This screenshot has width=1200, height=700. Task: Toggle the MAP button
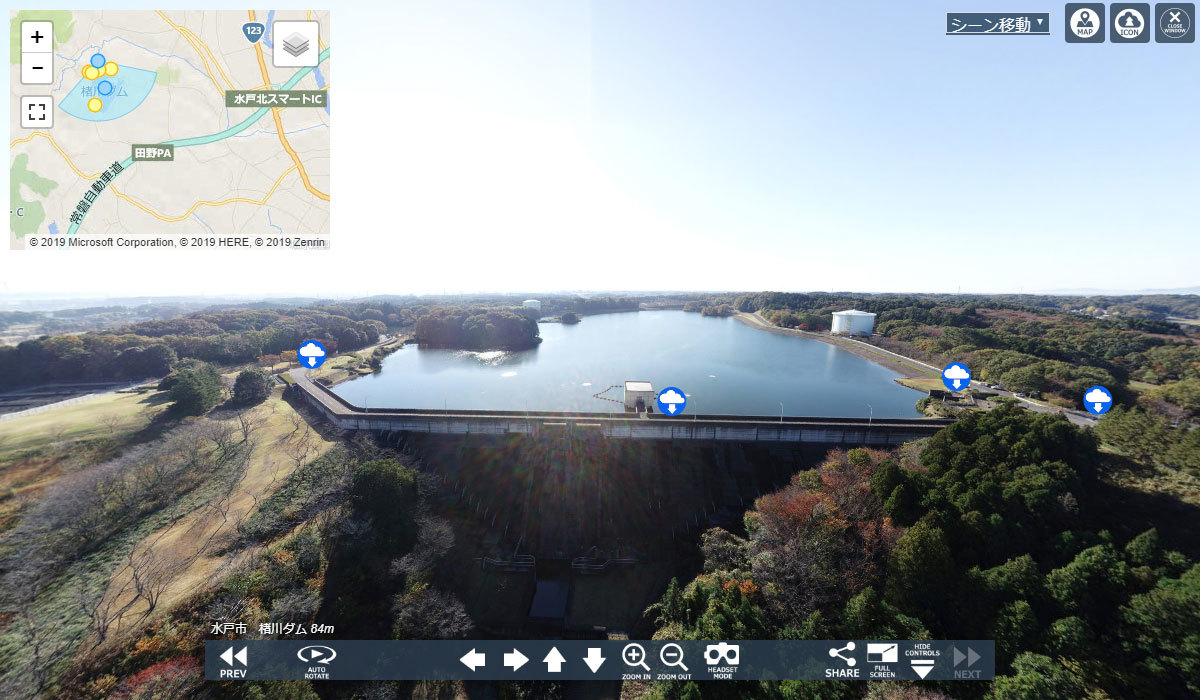coord(1085,23)
